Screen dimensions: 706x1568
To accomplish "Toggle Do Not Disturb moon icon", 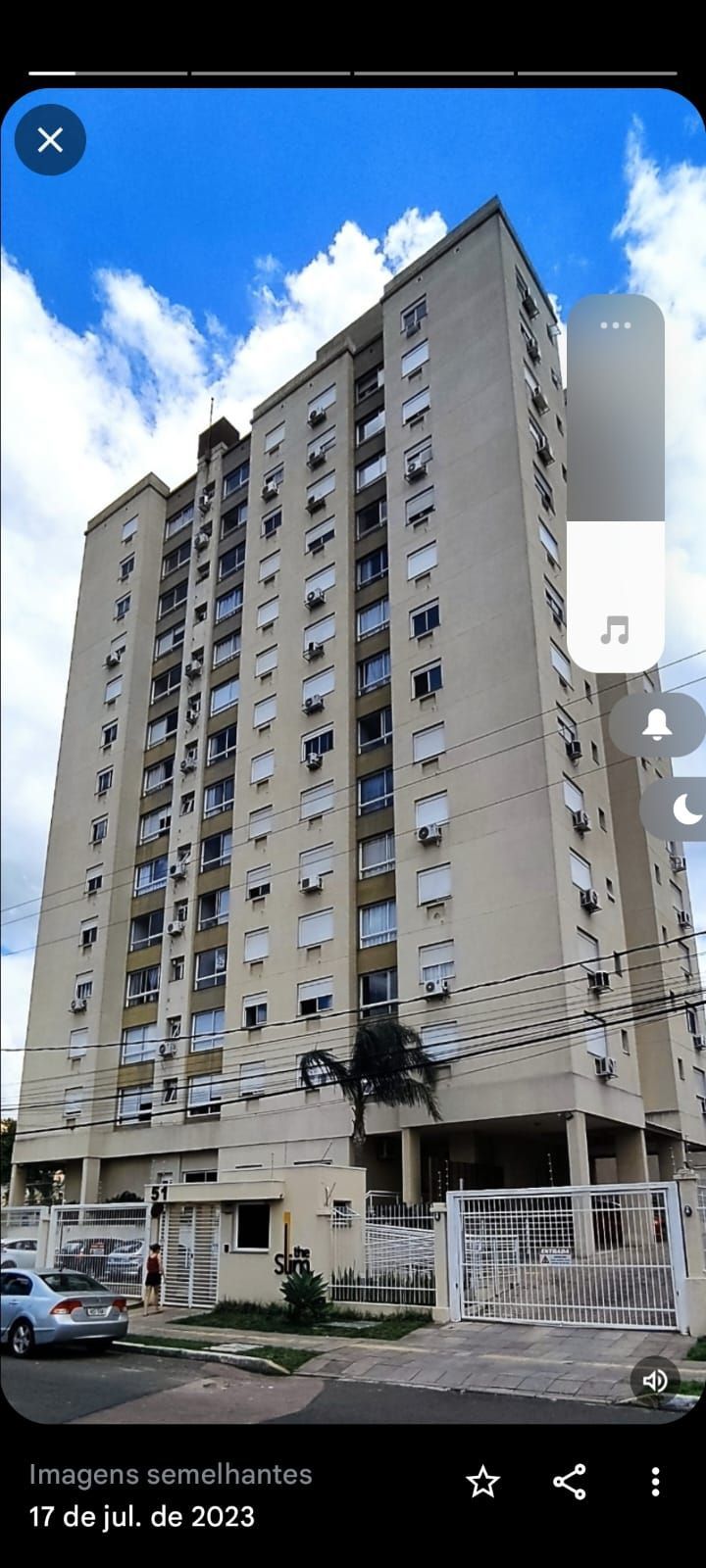I will tap(685, 809).
